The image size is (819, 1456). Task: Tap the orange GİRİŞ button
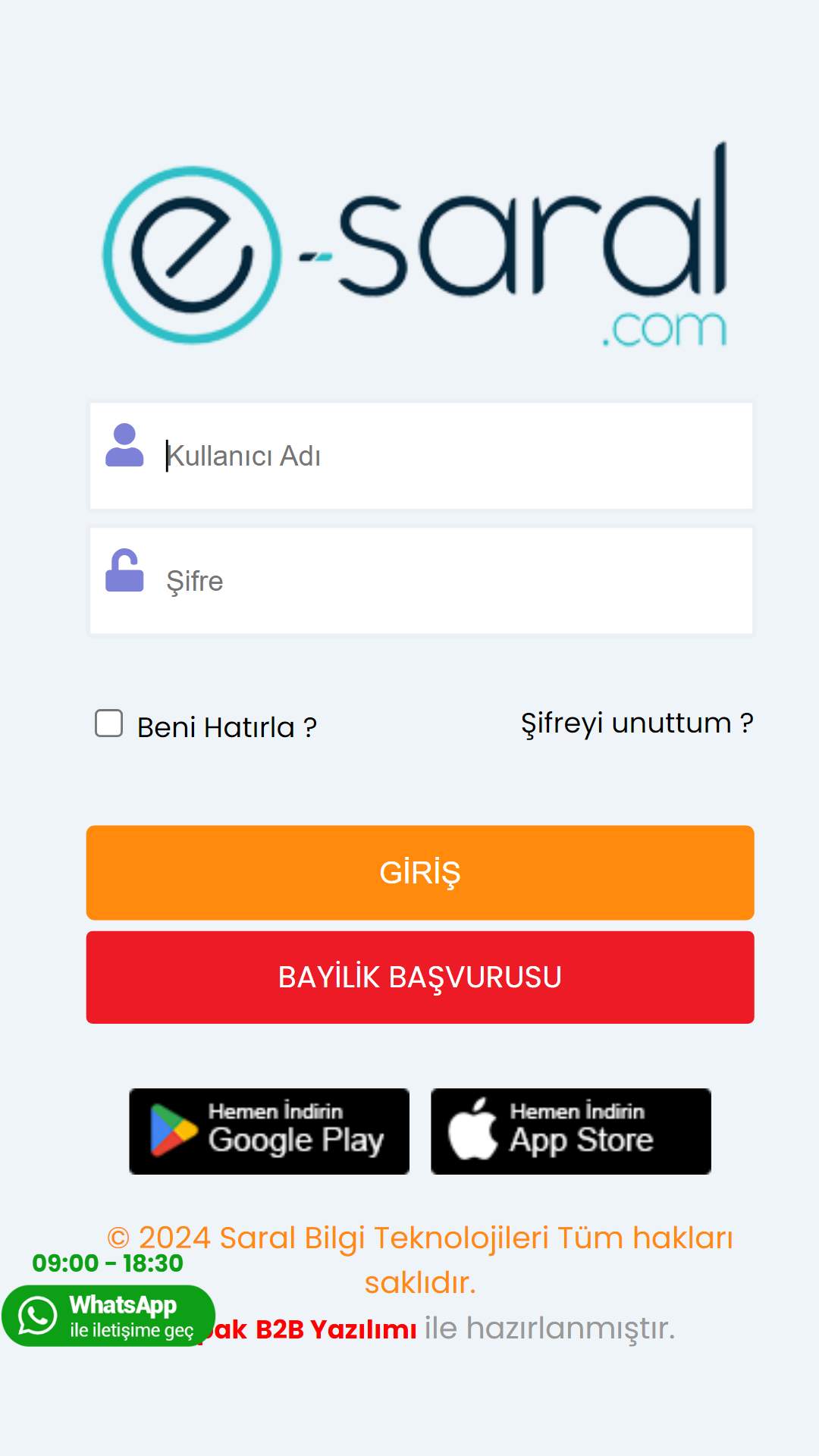tap(420, 873)
